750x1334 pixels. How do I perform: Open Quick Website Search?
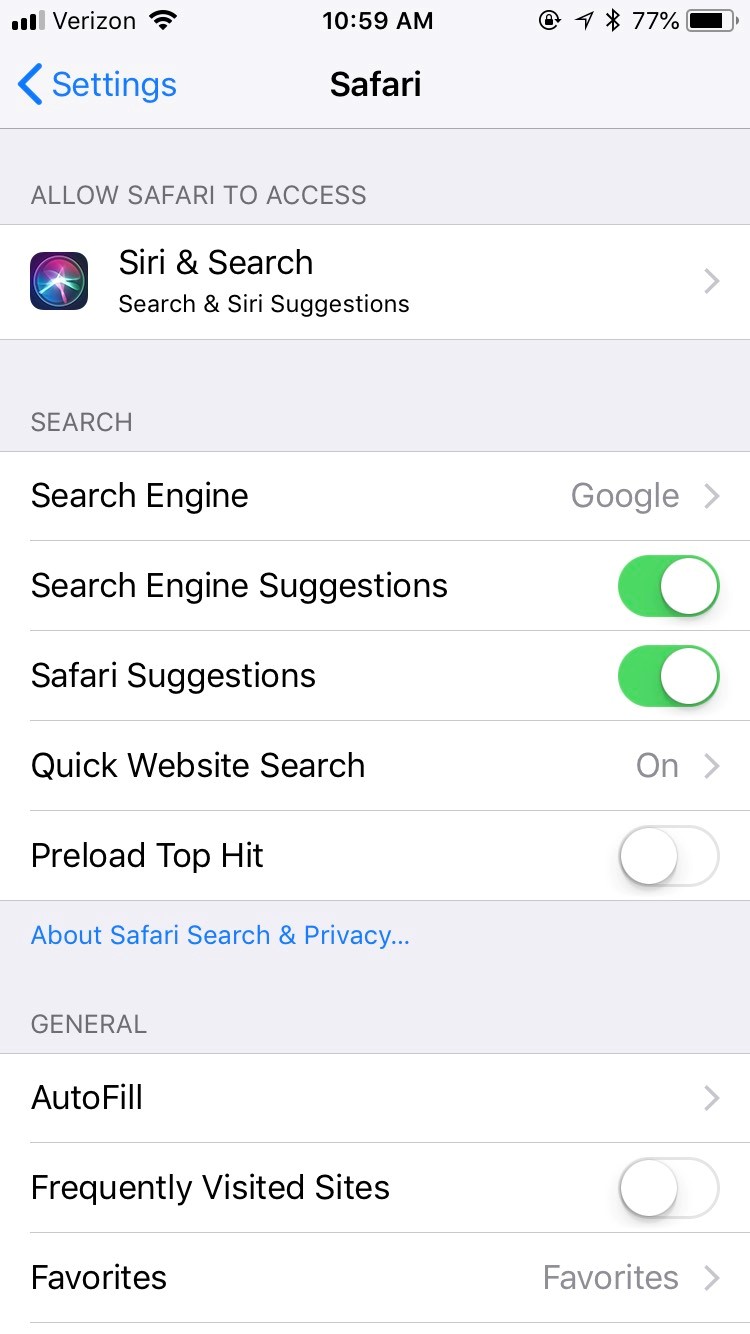(375, 766)
